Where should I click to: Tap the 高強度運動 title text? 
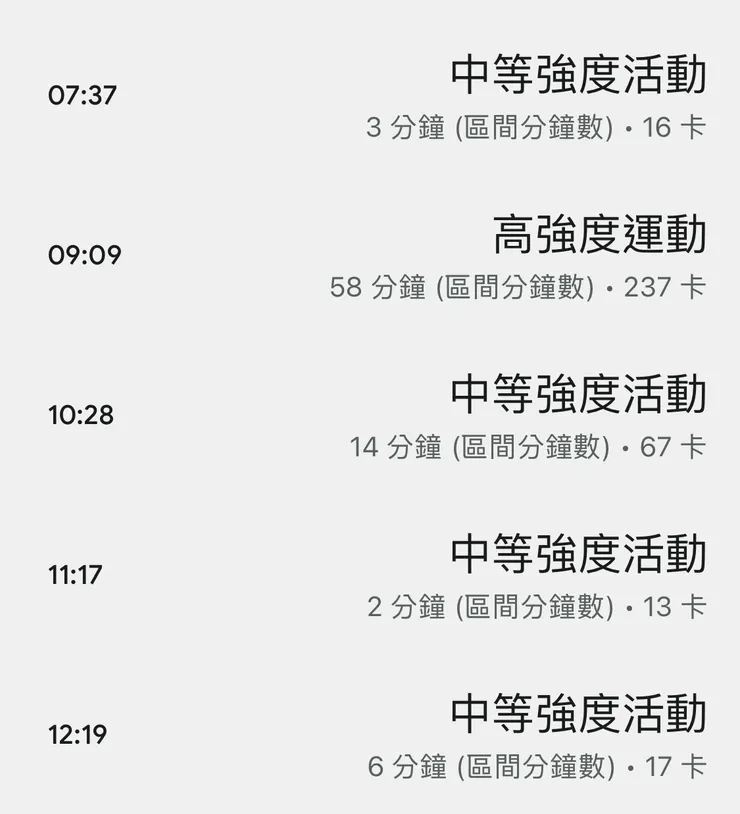[599, 238]
